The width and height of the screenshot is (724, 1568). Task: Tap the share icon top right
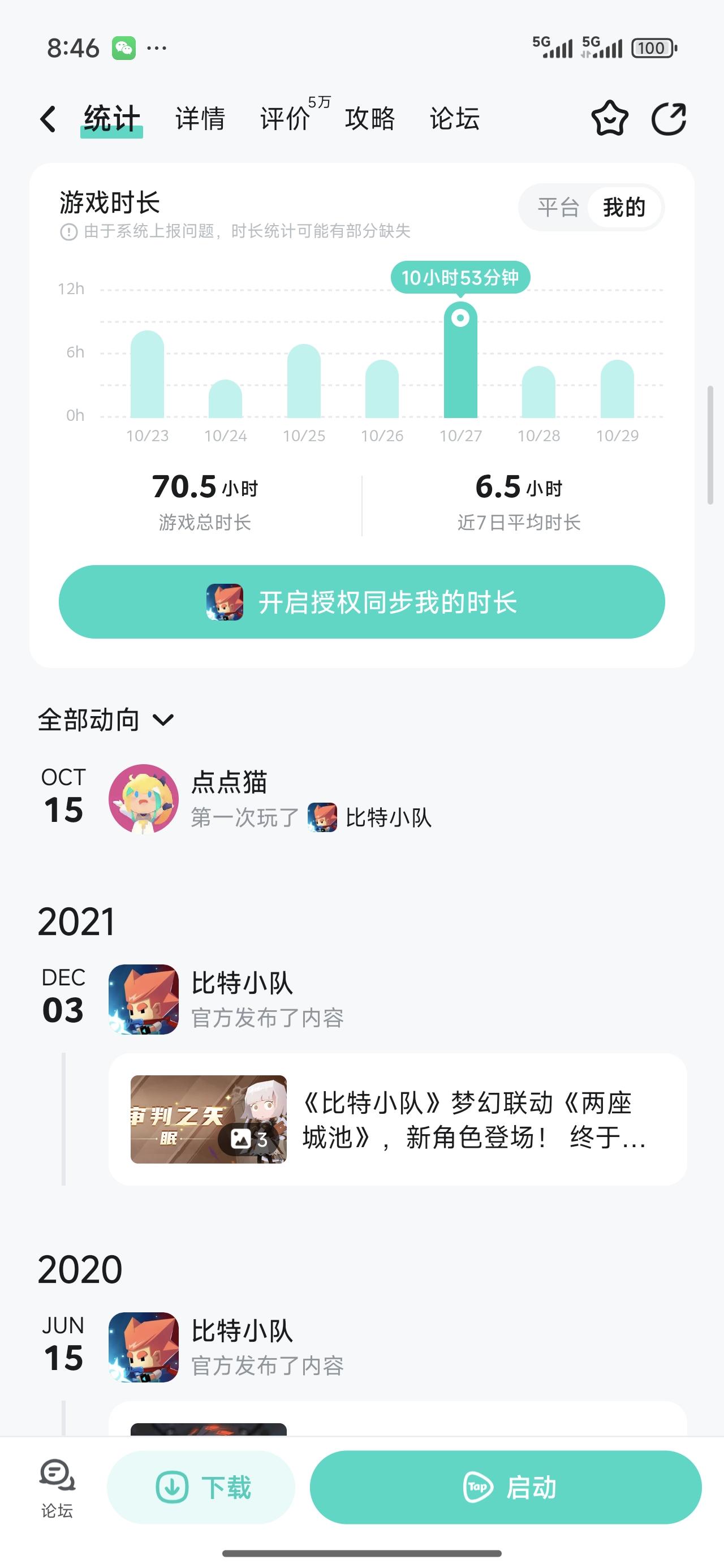click(670, 119)
